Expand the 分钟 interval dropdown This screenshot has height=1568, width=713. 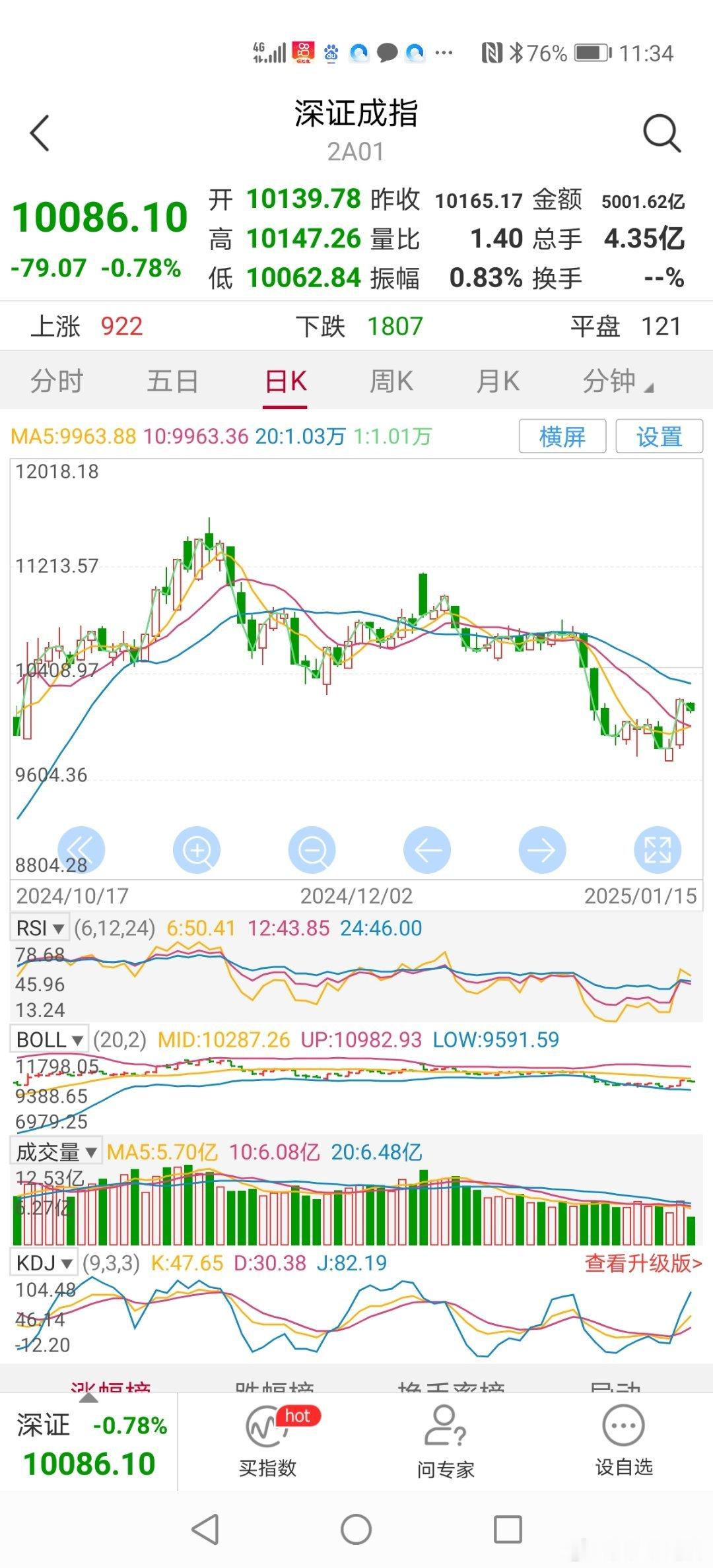click(617, 381)
